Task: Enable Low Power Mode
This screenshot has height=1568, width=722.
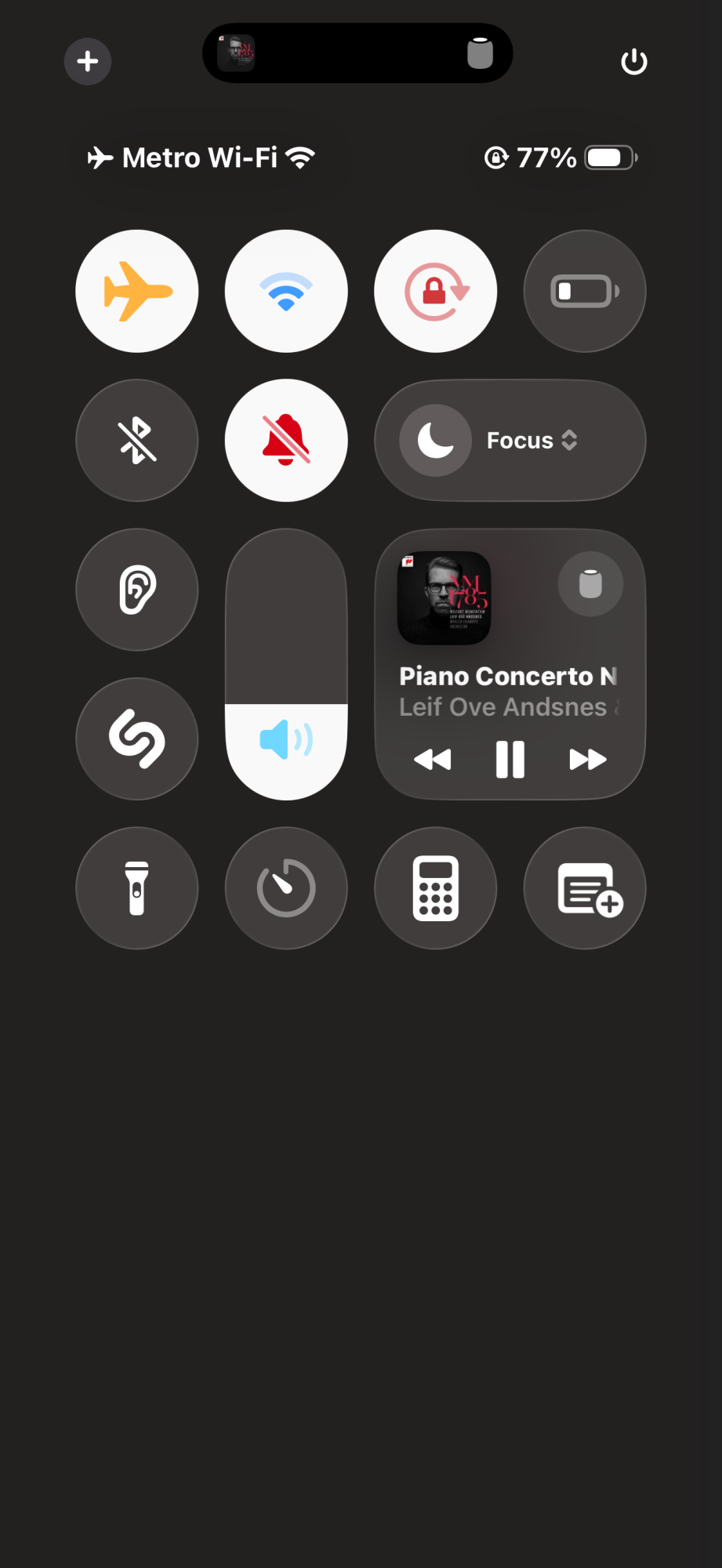Action: tap(585, 292)
